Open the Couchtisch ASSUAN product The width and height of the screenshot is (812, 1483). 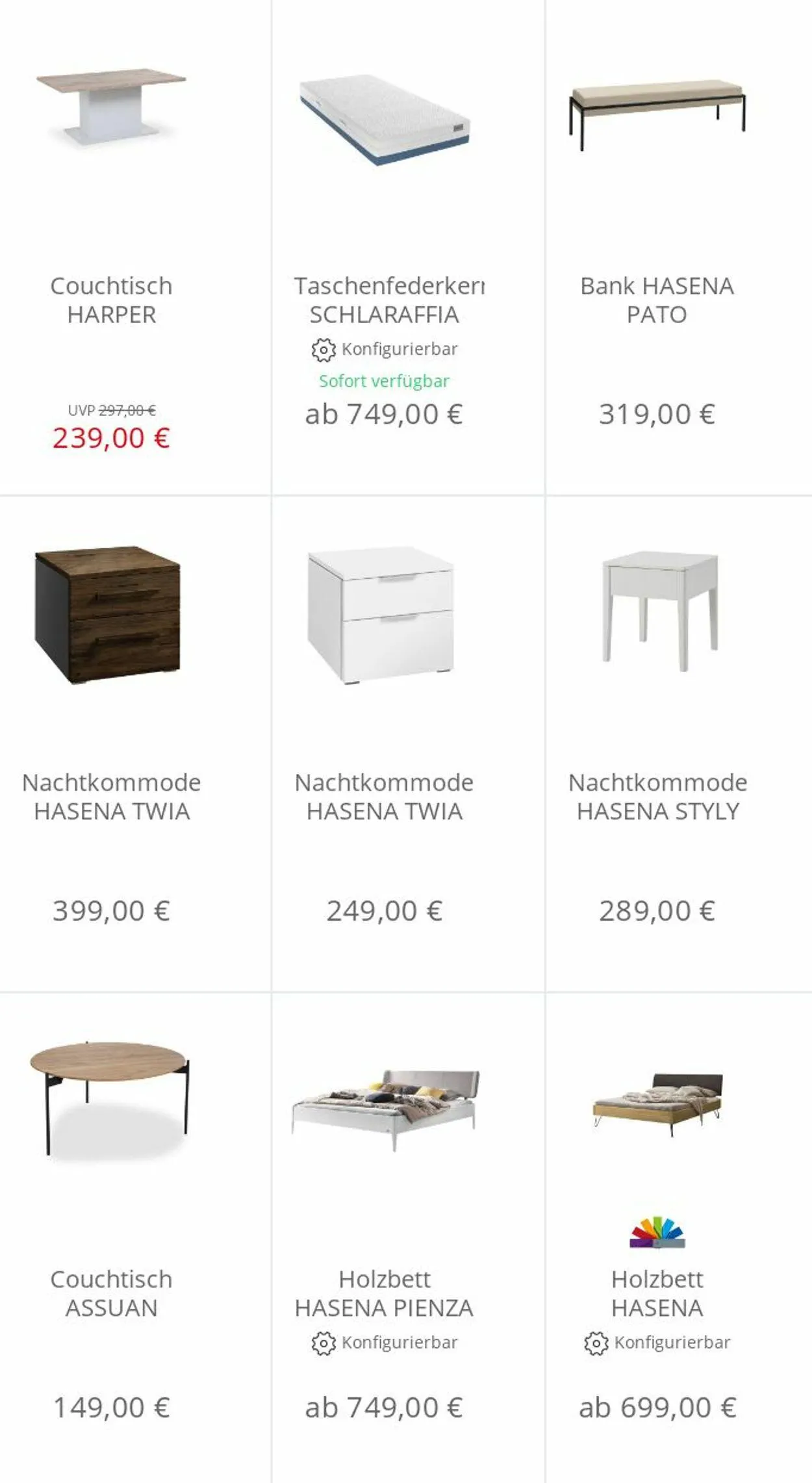click(x=135, y=1238)
